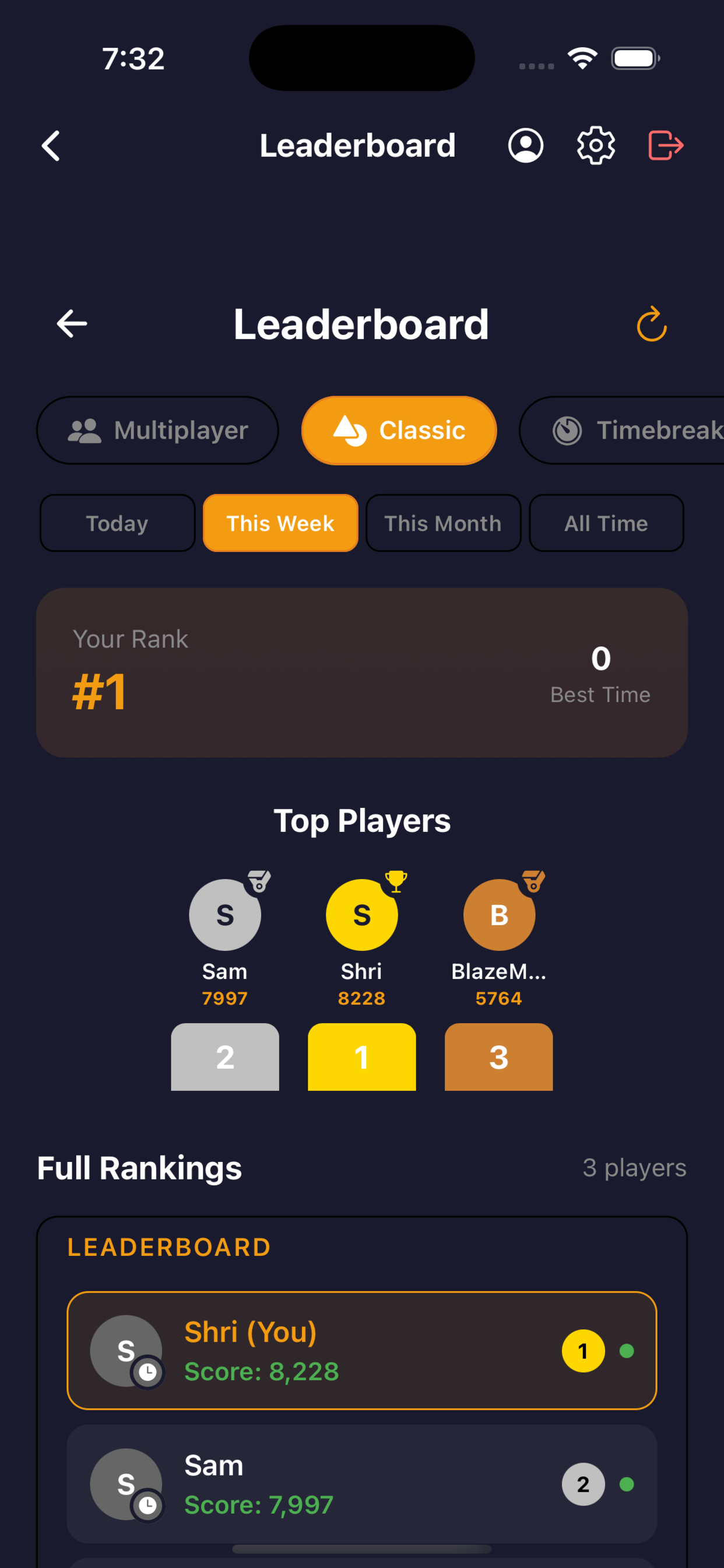Open settings via the gear icon
Image resolution: width=724 pixels, height=1568 pixels.
coord(596,146)
